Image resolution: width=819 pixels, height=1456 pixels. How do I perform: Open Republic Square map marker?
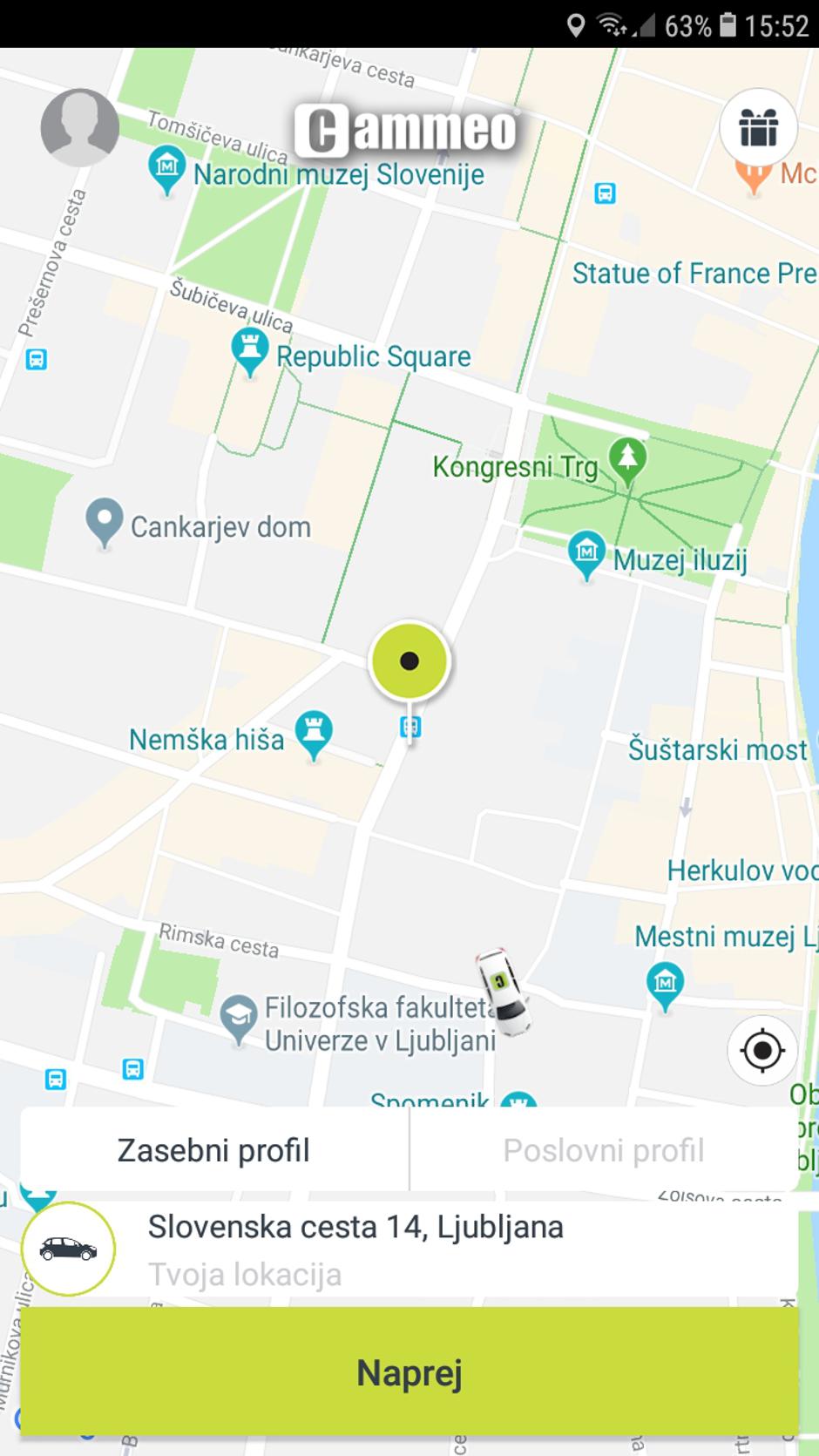249,351
